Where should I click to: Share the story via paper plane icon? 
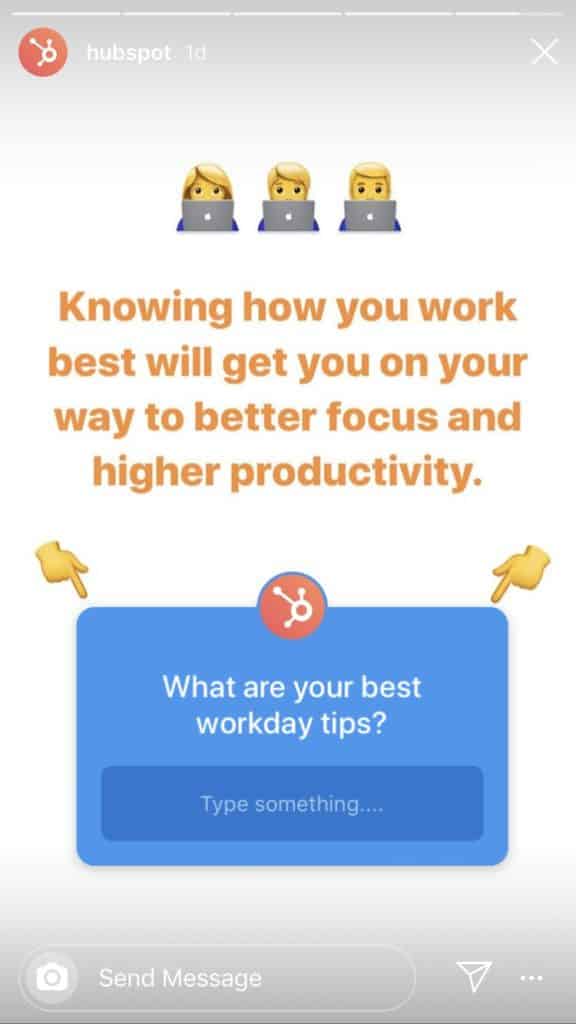coord(473,978)
